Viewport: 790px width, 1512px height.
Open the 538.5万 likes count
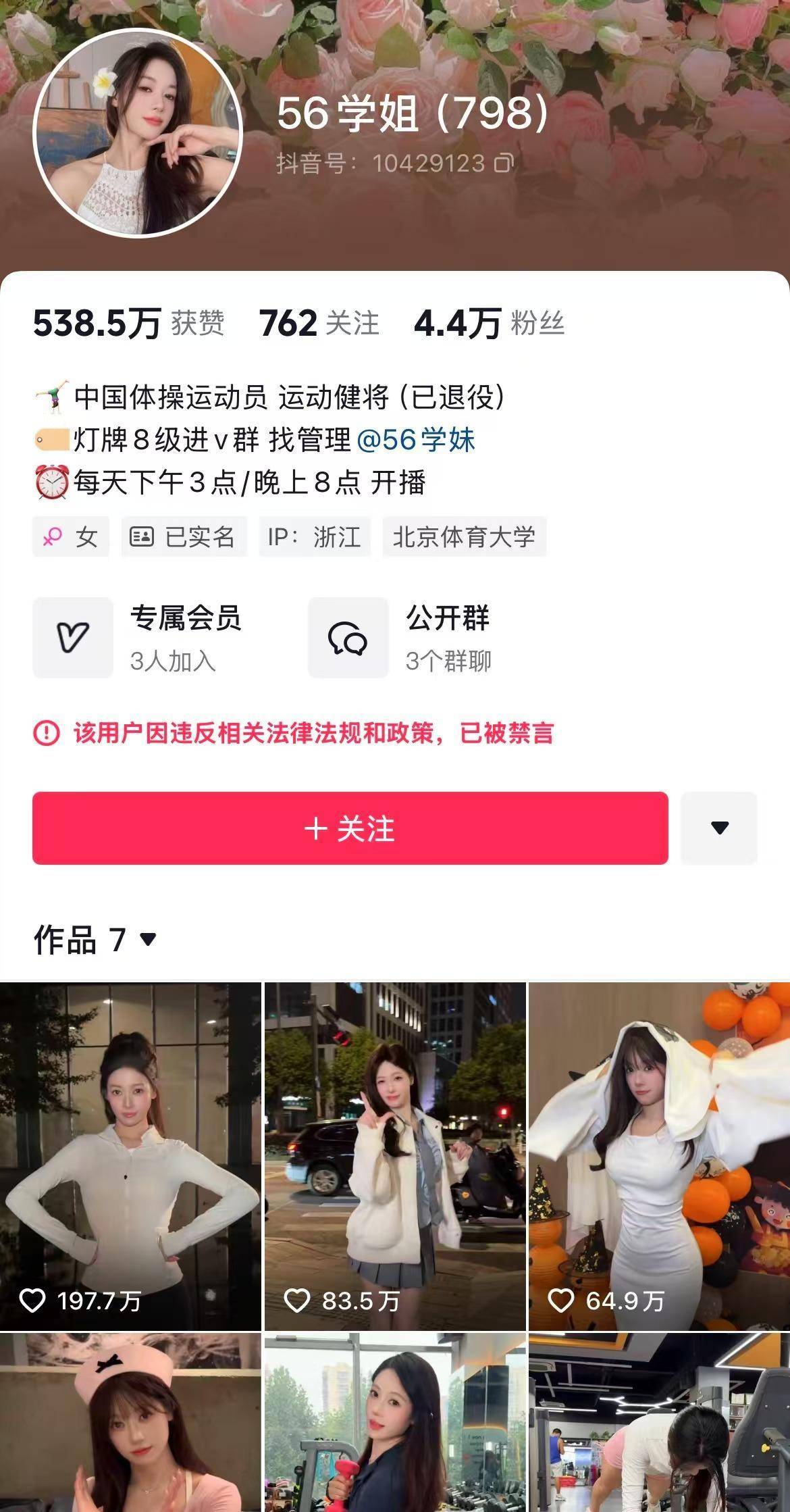tap(128, 323)
